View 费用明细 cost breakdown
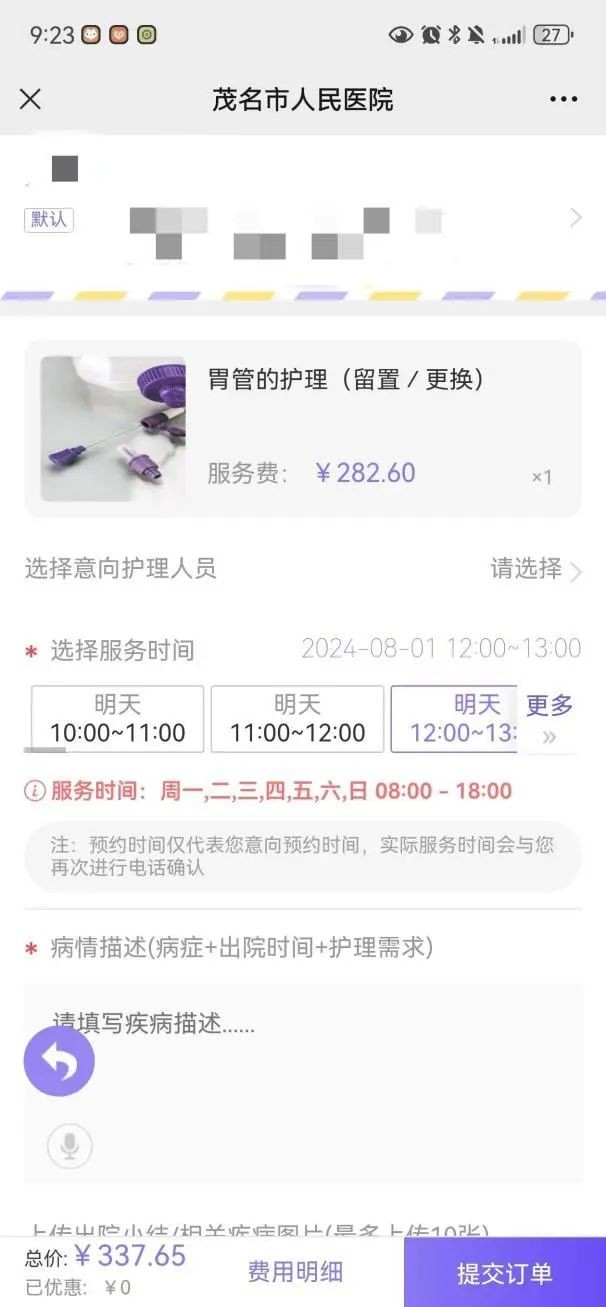This screenshot has width=606, height=1307. tap(295, 1272)
